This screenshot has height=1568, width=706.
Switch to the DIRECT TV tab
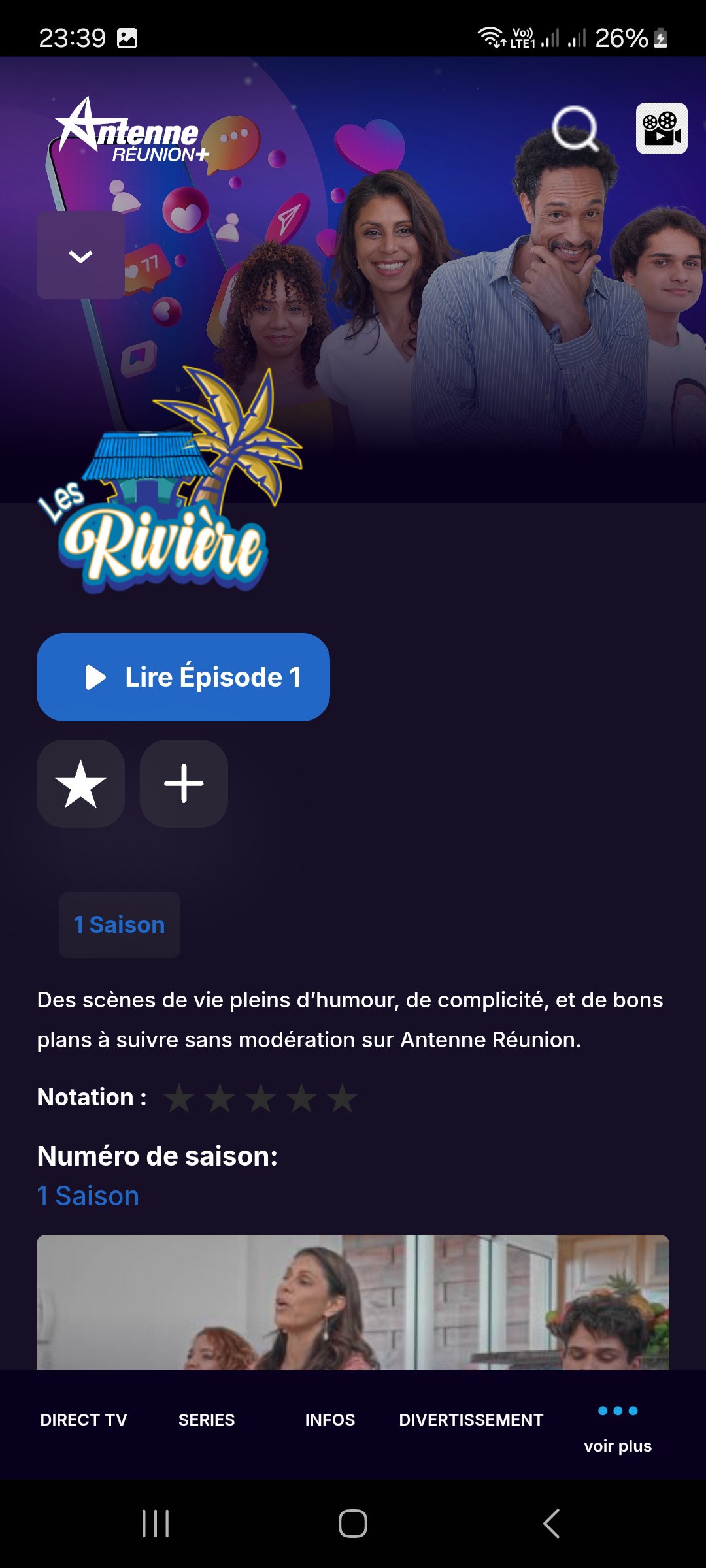(84, 1420)
